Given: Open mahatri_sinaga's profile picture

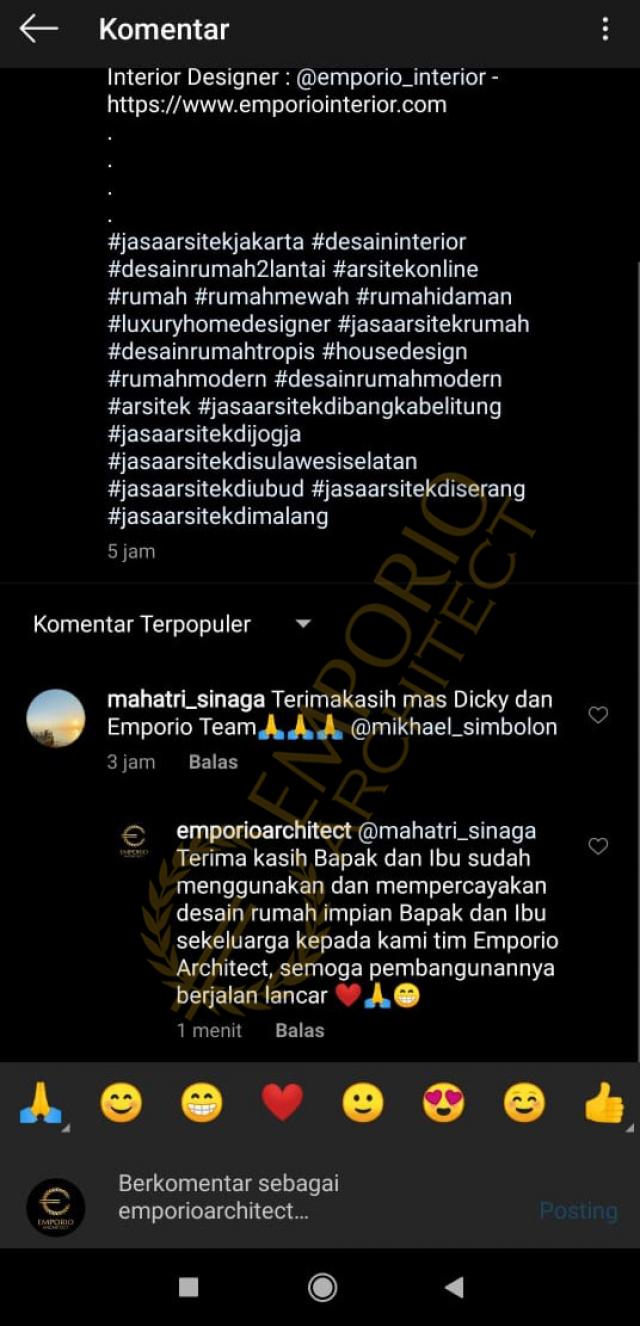Looking at the screenshot, I should [x=56, y=718].
